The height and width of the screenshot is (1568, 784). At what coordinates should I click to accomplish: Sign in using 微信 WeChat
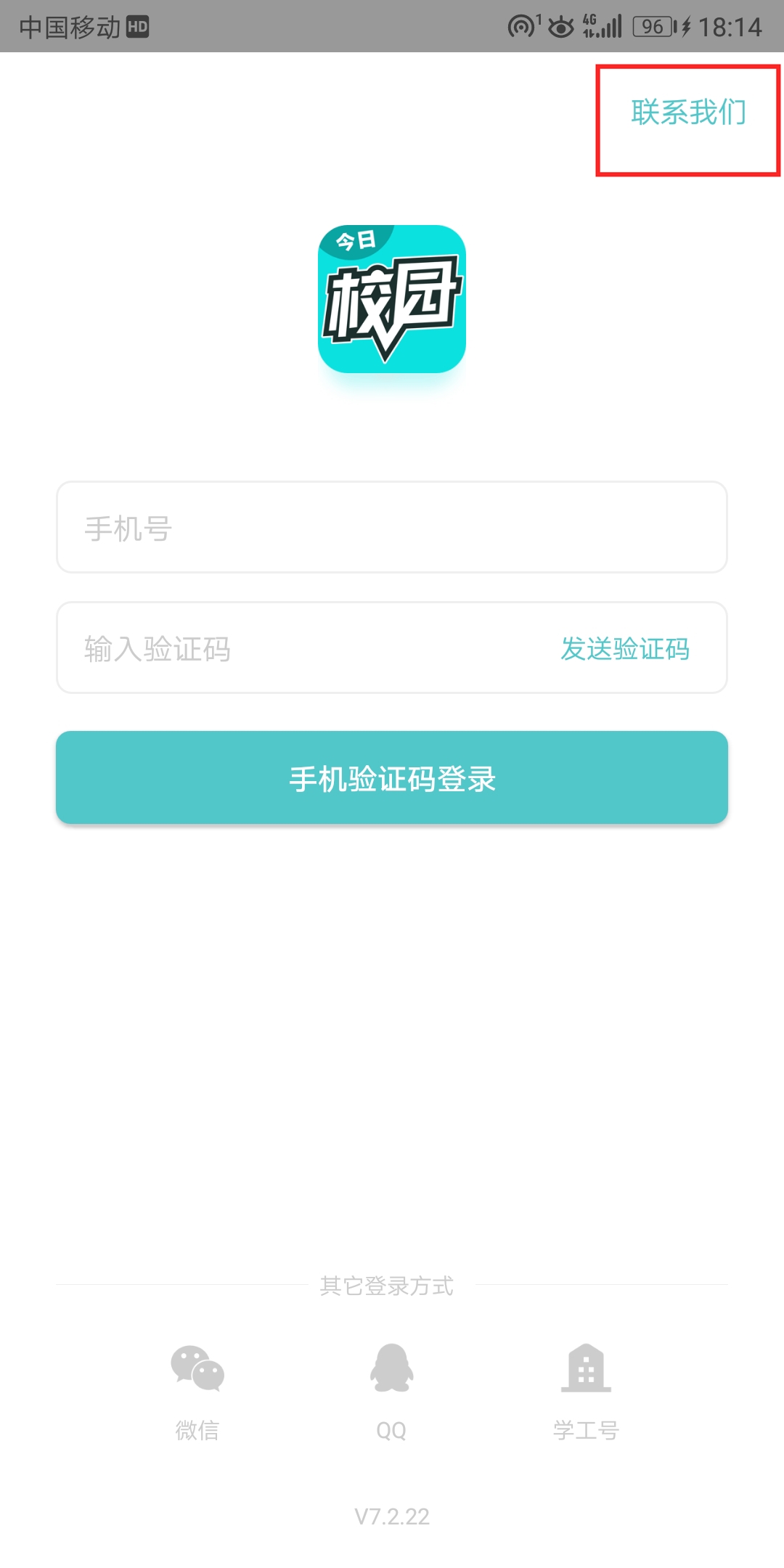197,1387
